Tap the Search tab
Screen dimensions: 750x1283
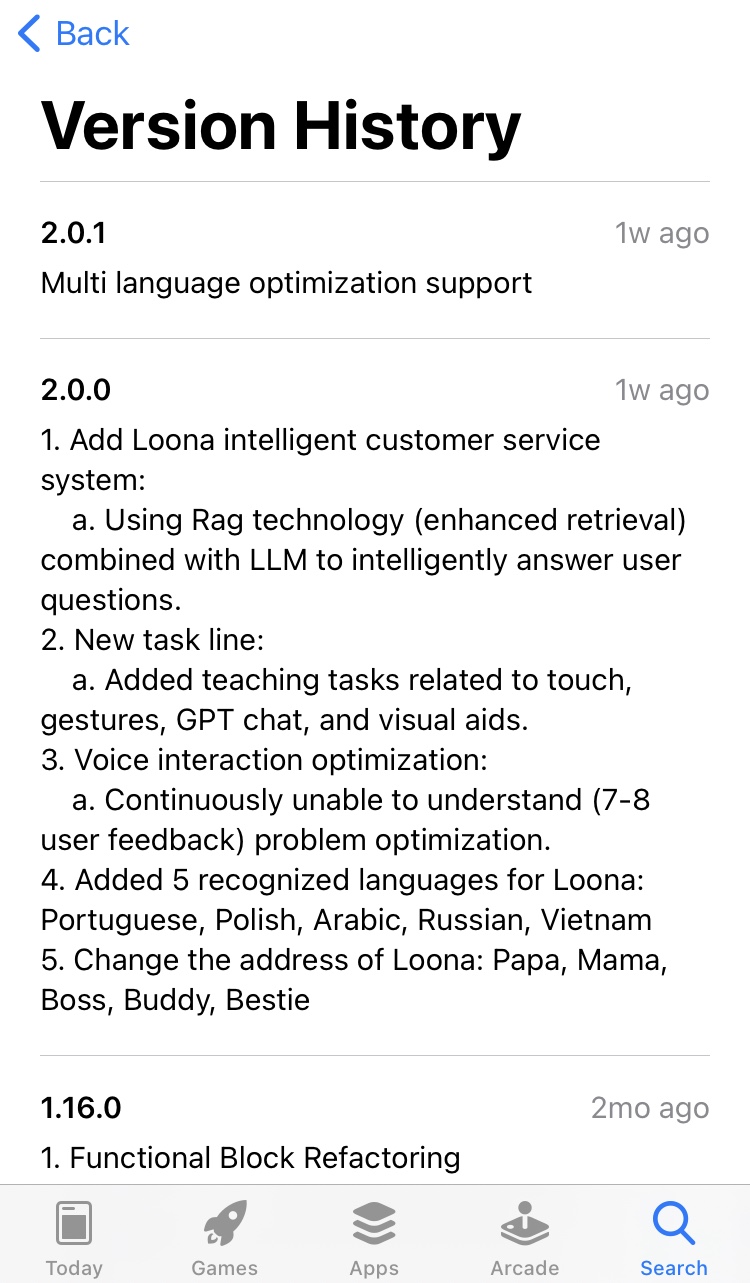673,1238
